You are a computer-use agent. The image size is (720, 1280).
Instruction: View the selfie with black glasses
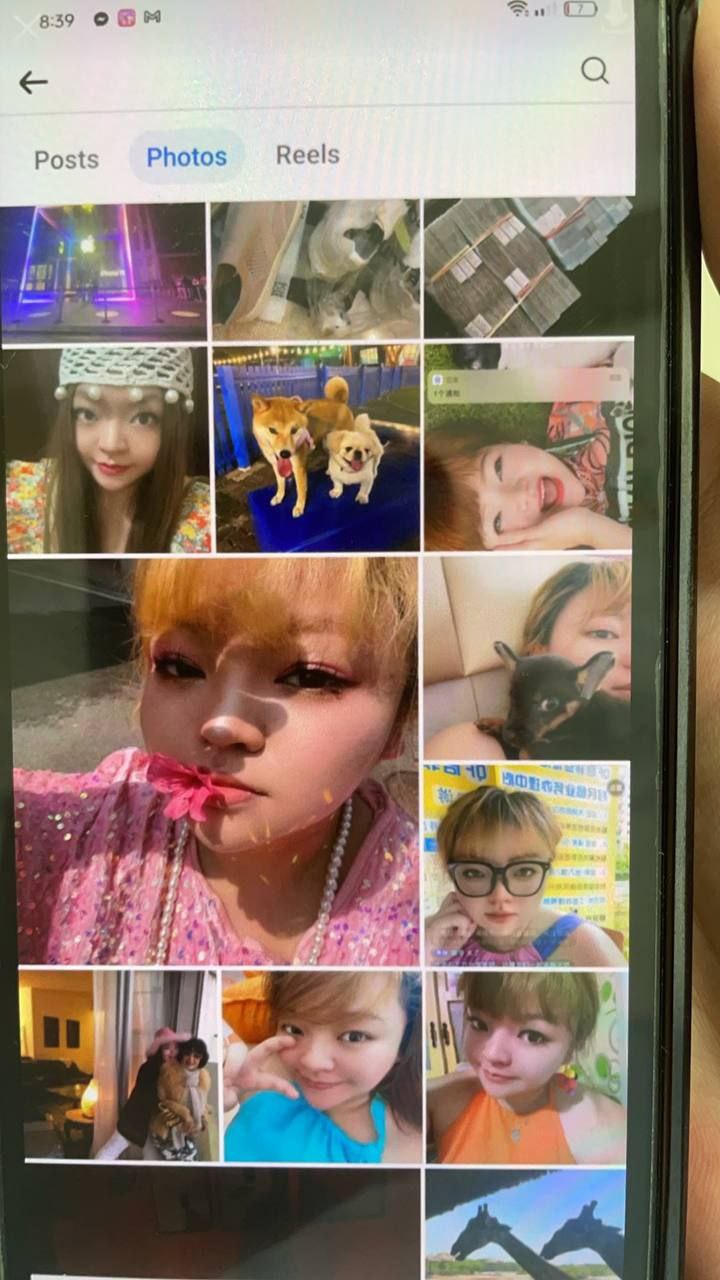point(526,863)
